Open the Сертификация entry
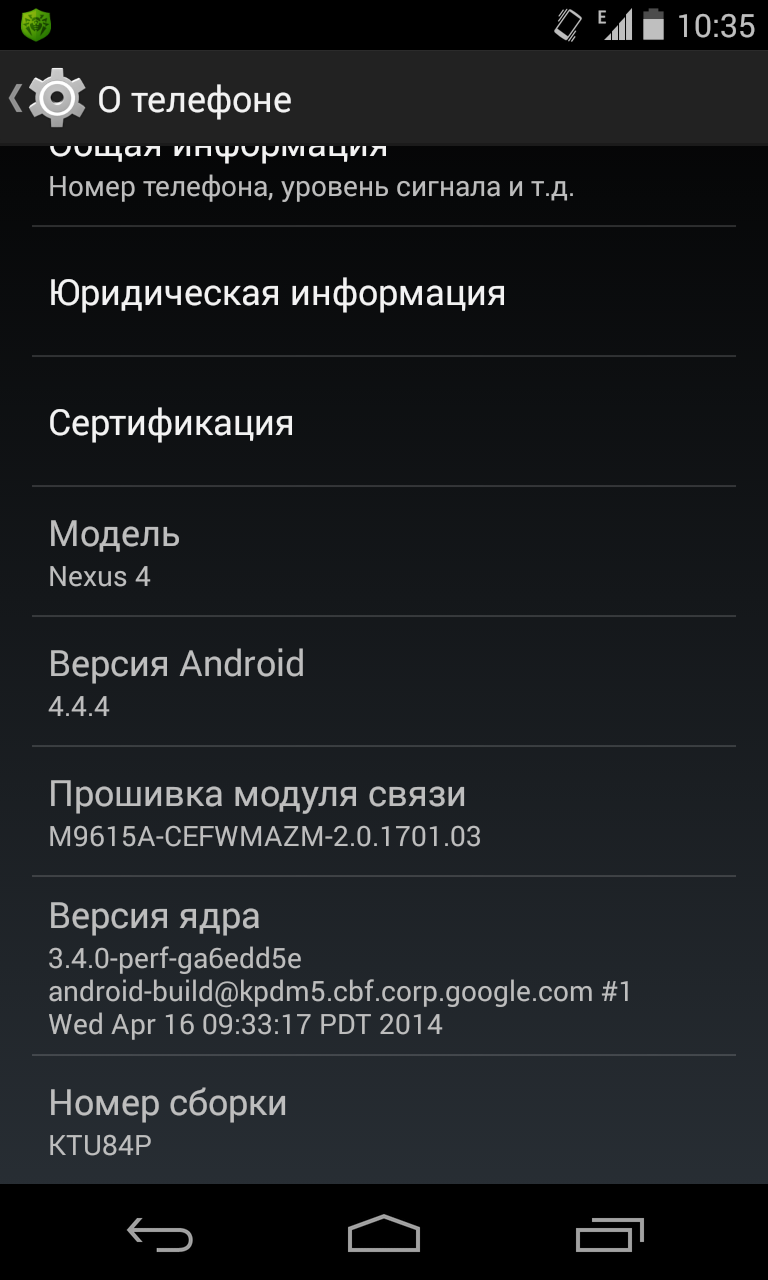Viewport: 768px width, 1280px height. (x=384, y=423)
